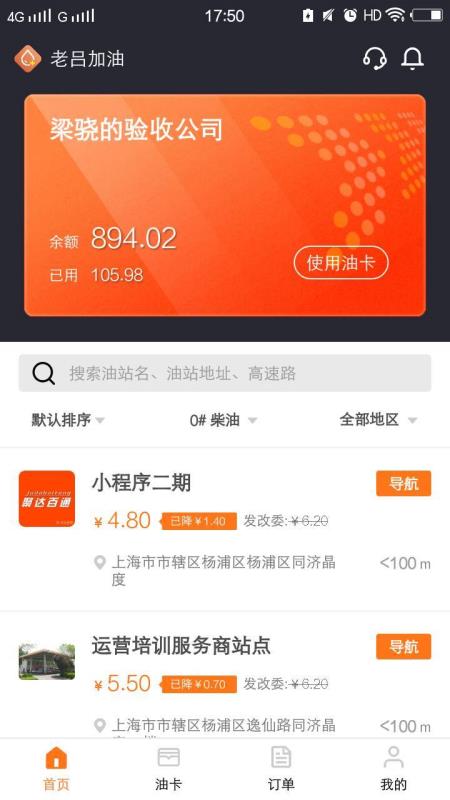Expand the 全部地区 region dropdown
This screenshot has height=800, width=450.
pyautogui.click(x=379, y=420)
